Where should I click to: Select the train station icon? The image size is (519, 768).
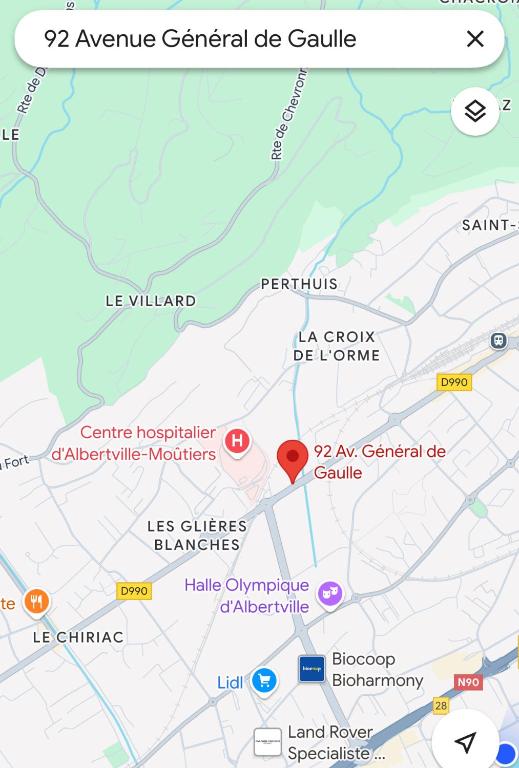point(498,340)
